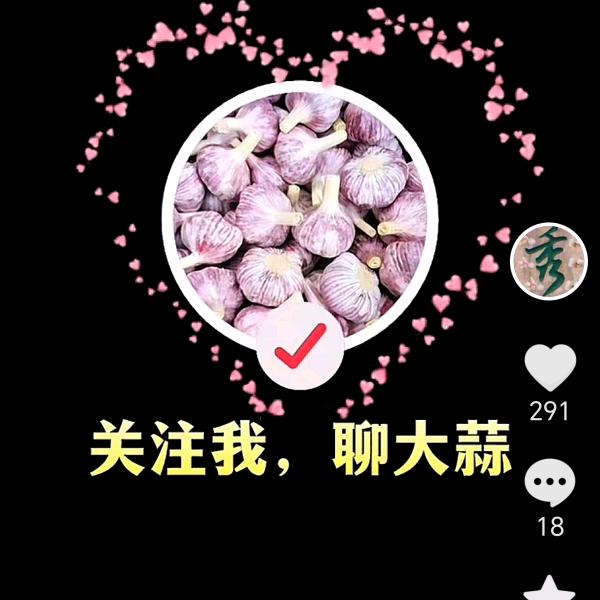Image resolution: width=600 pixels, height=600 pixels.
Task: Favorite the video with the star icon
Action: [x=551, y=589]
